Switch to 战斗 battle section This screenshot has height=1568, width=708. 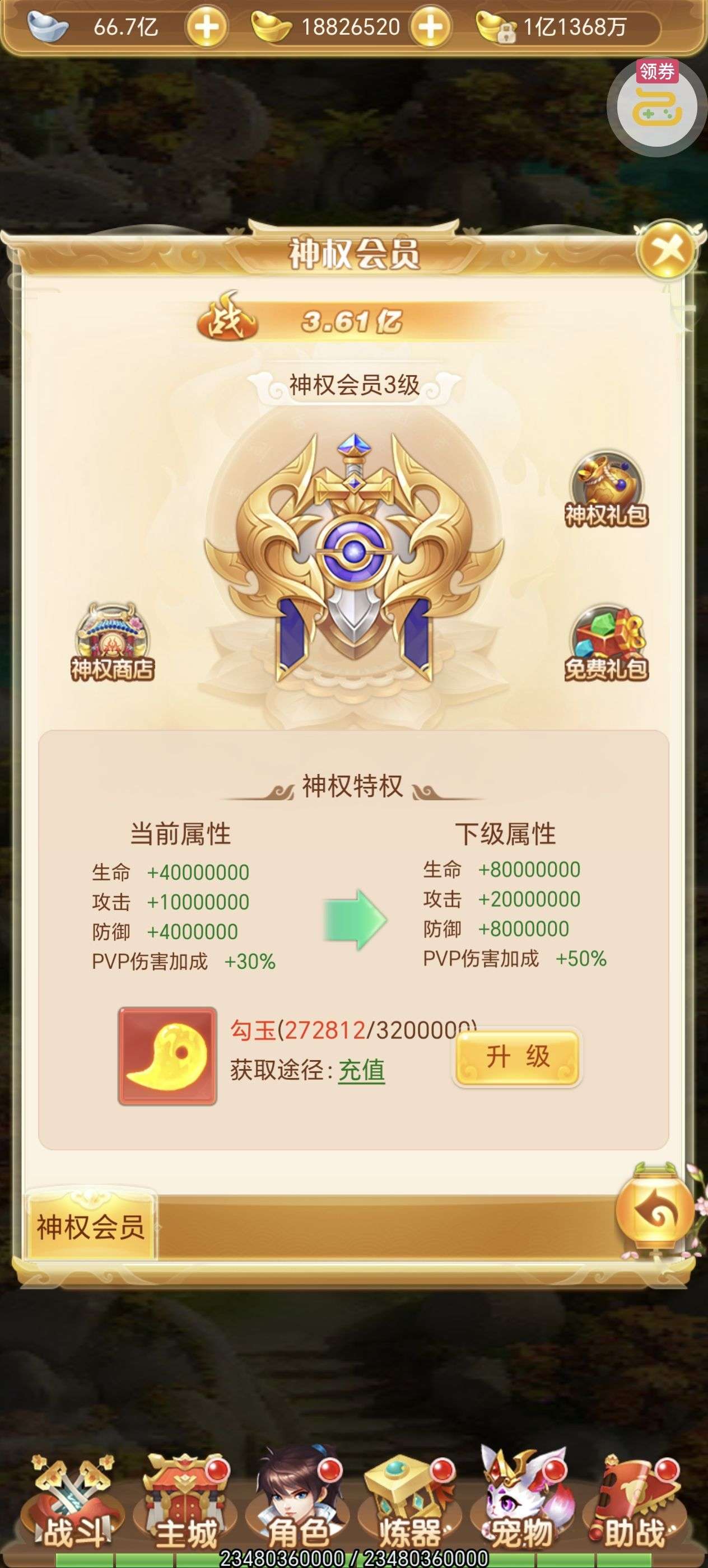pos(72,1504)
